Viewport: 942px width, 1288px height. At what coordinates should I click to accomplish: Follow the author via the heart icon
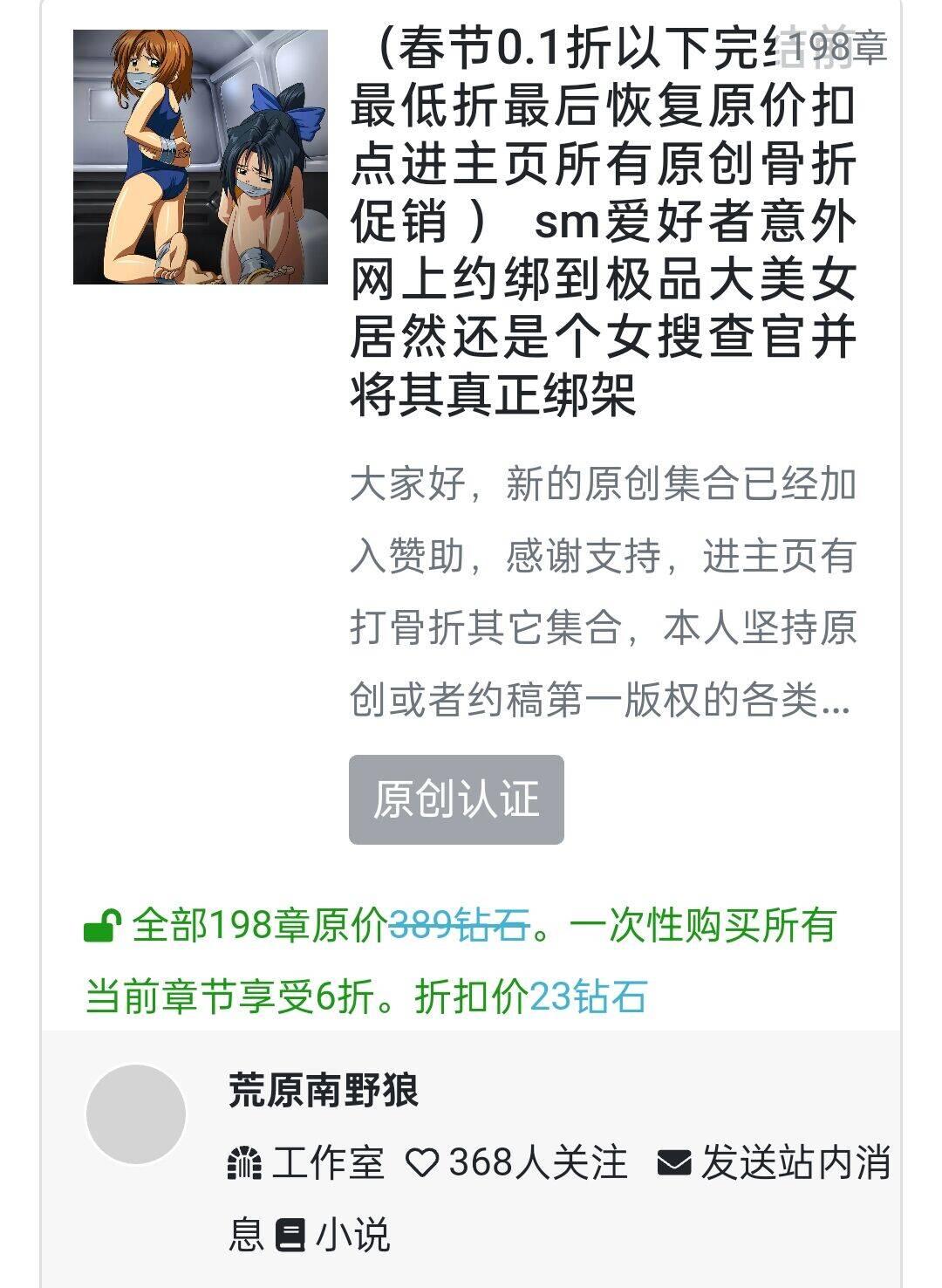(423, 1163)
